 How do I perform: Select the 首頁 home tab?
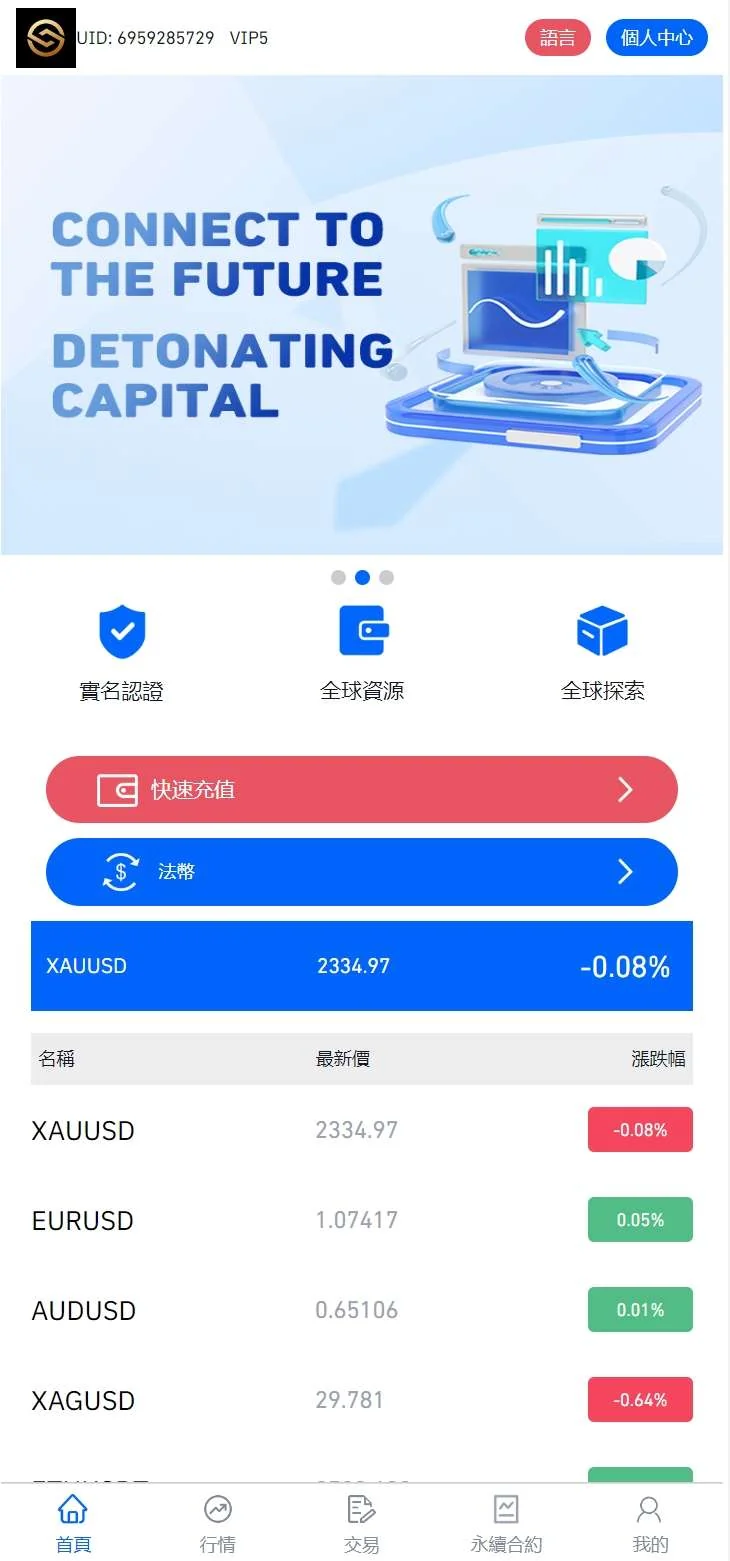(73, 1524)
